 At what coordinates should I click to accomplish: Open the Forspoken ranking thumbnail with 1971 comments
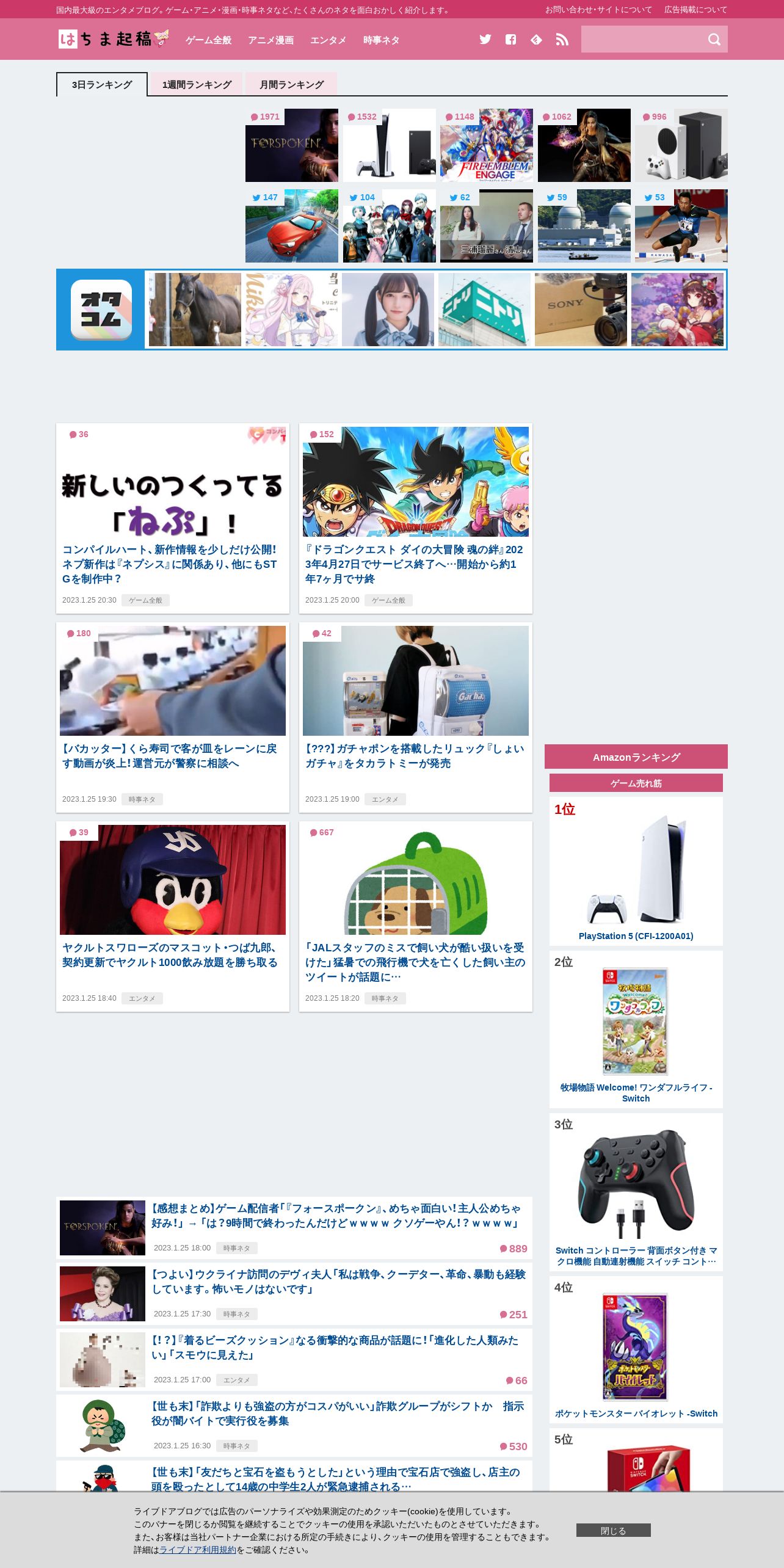tap(292, 146)
